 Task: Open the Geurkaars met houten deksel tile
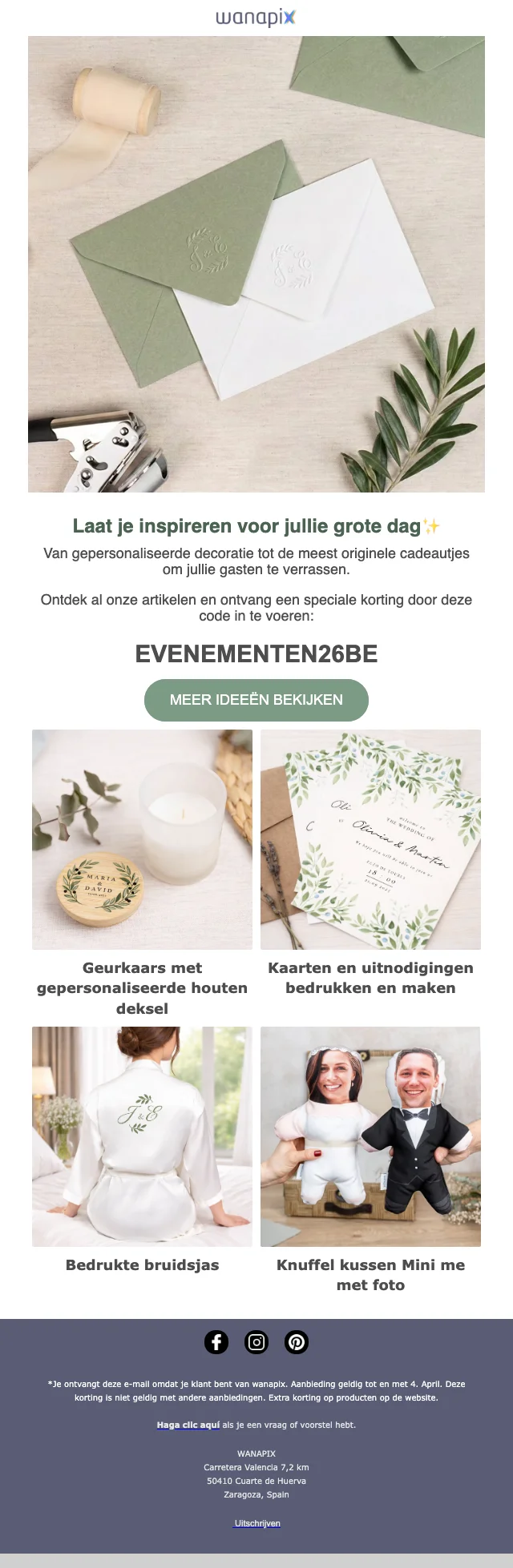click(x=142, y=839)
